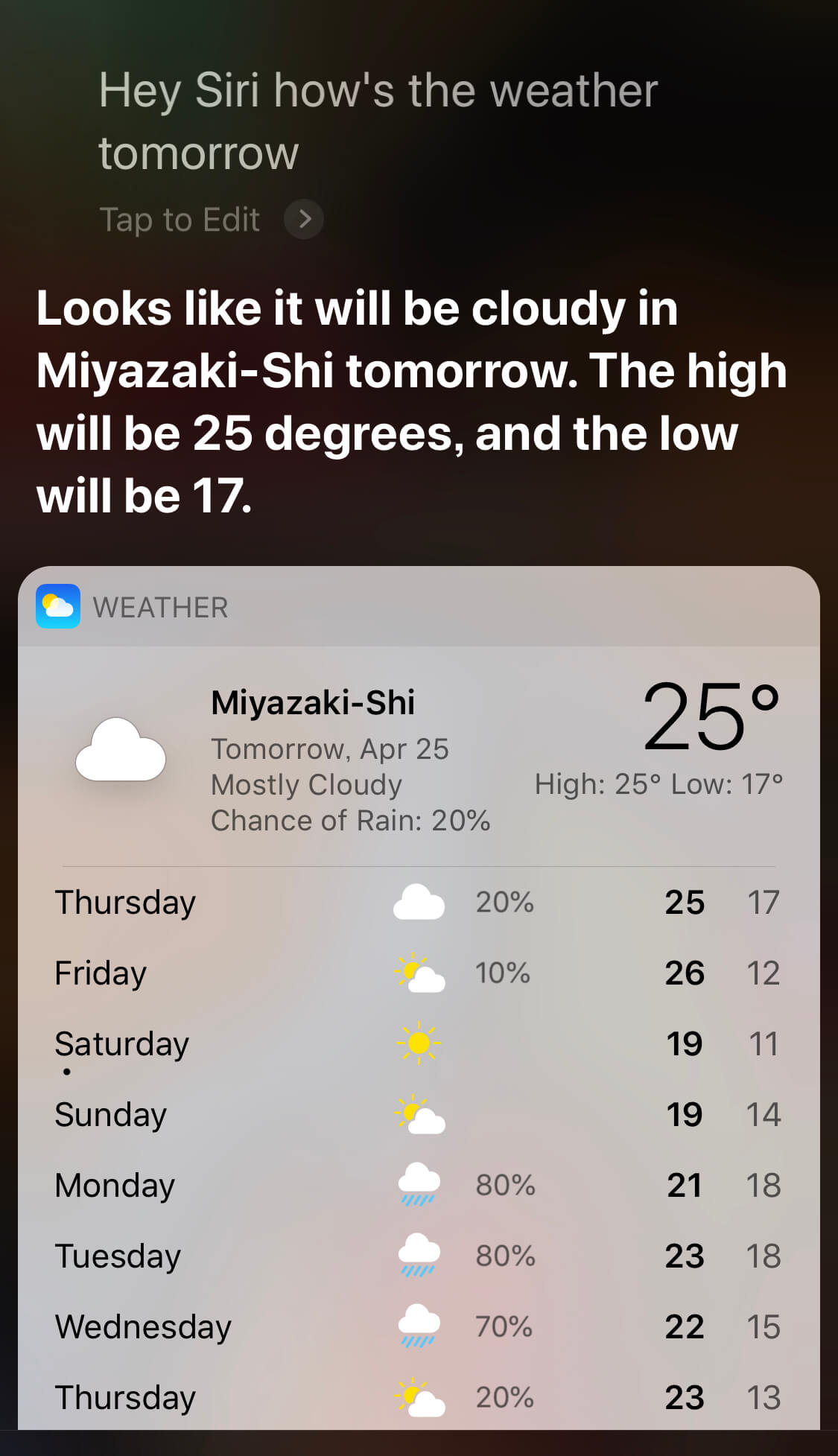This screenshot has width=838, height=1456.
Task: Tap to Edit the Siri request
Action: (211, 220)
